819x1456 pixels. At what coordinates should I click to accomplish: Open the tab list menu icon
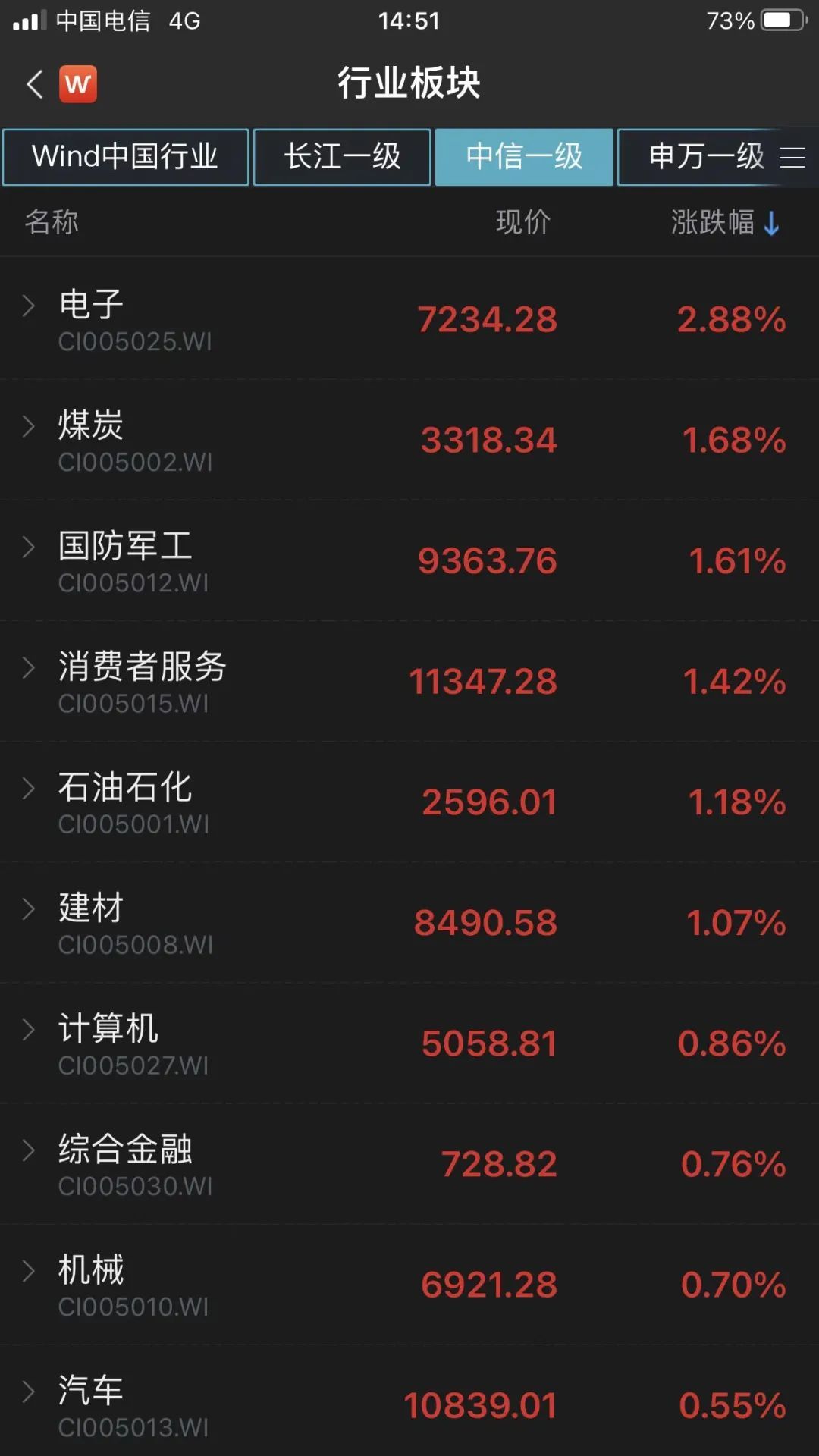click(x=792, y=157)
